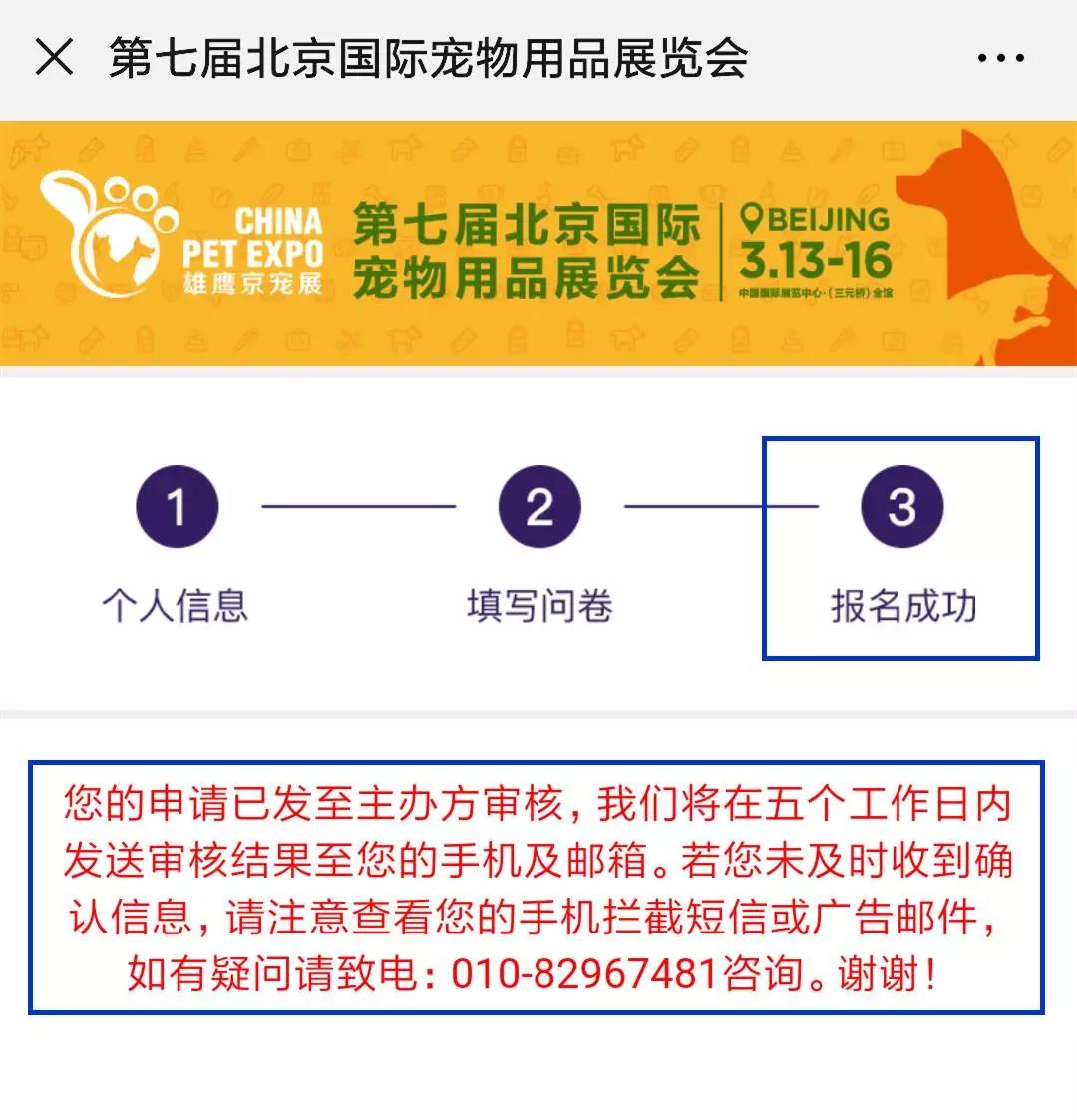Open the three-dot overflow menu
Screen dimensions: 1077x1120
[1000, 59]
